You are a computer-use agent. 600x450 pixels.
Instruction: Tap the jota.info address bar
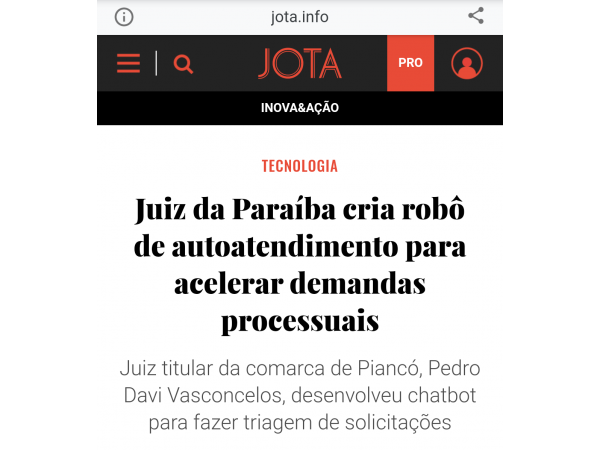[300, 16]
